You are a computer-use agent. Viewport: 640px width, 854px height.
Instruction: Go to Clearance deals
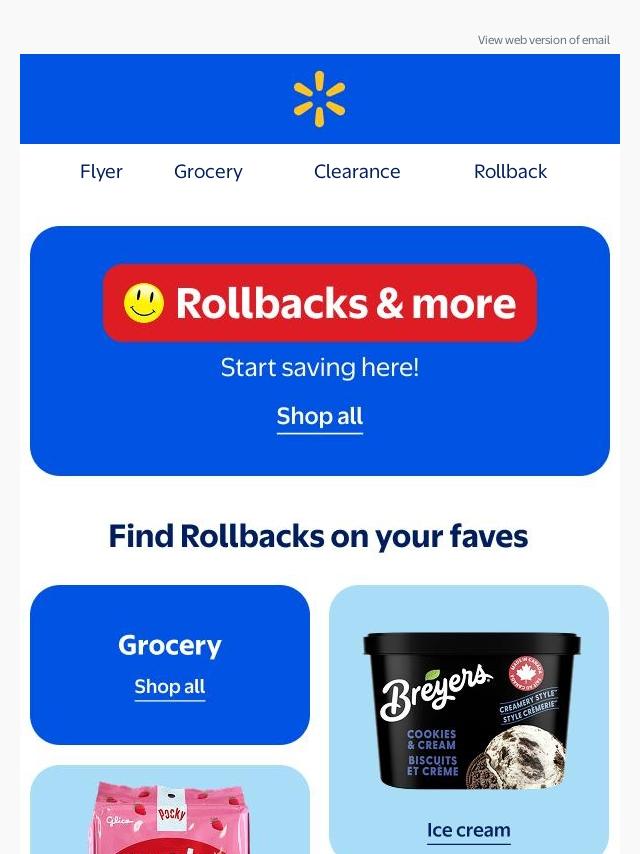pos(357,172)
